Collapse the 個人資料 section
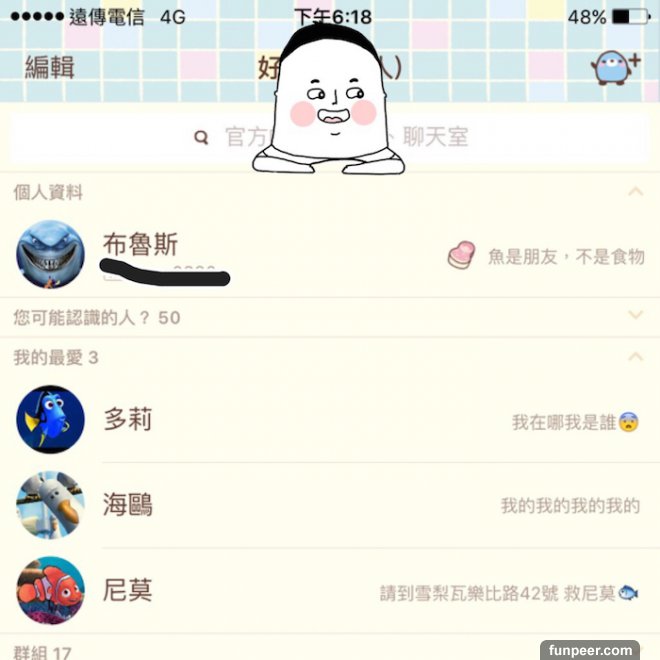The width and height of the screenshot is (660, 660). coord(634,190)
